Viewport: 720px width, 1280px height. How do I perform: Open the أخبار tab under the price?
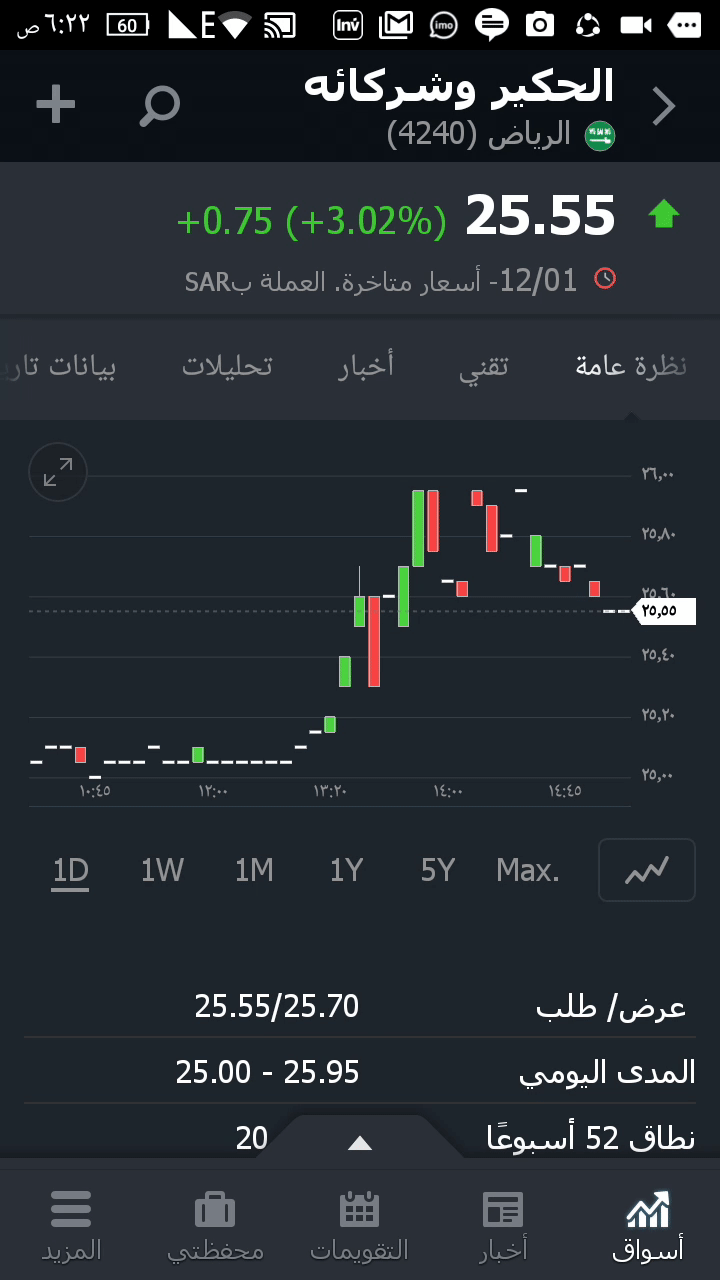click(366, 366)
